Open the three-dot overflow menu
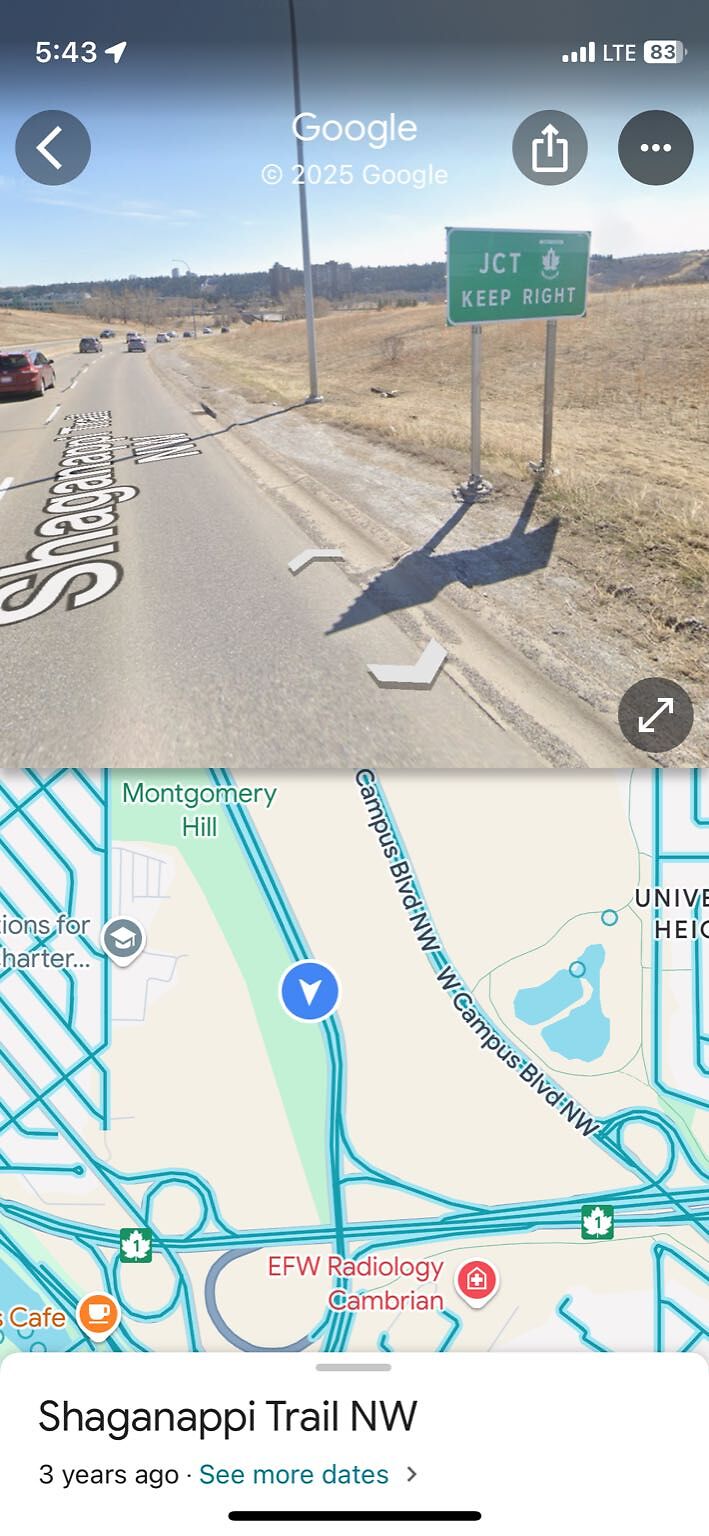709x1536 pixels. point(656,148)
